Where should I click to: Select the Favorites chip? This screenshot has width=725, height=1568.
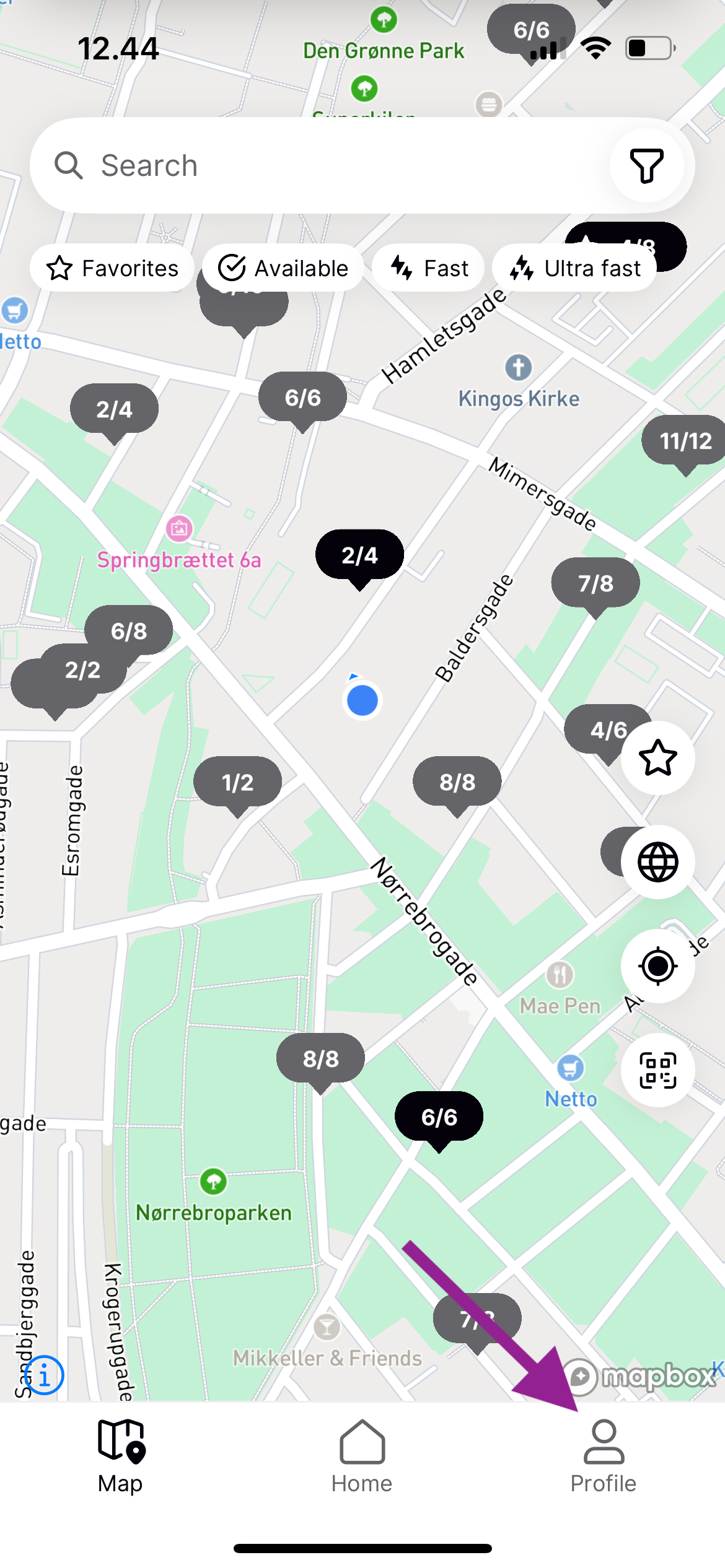113,268
